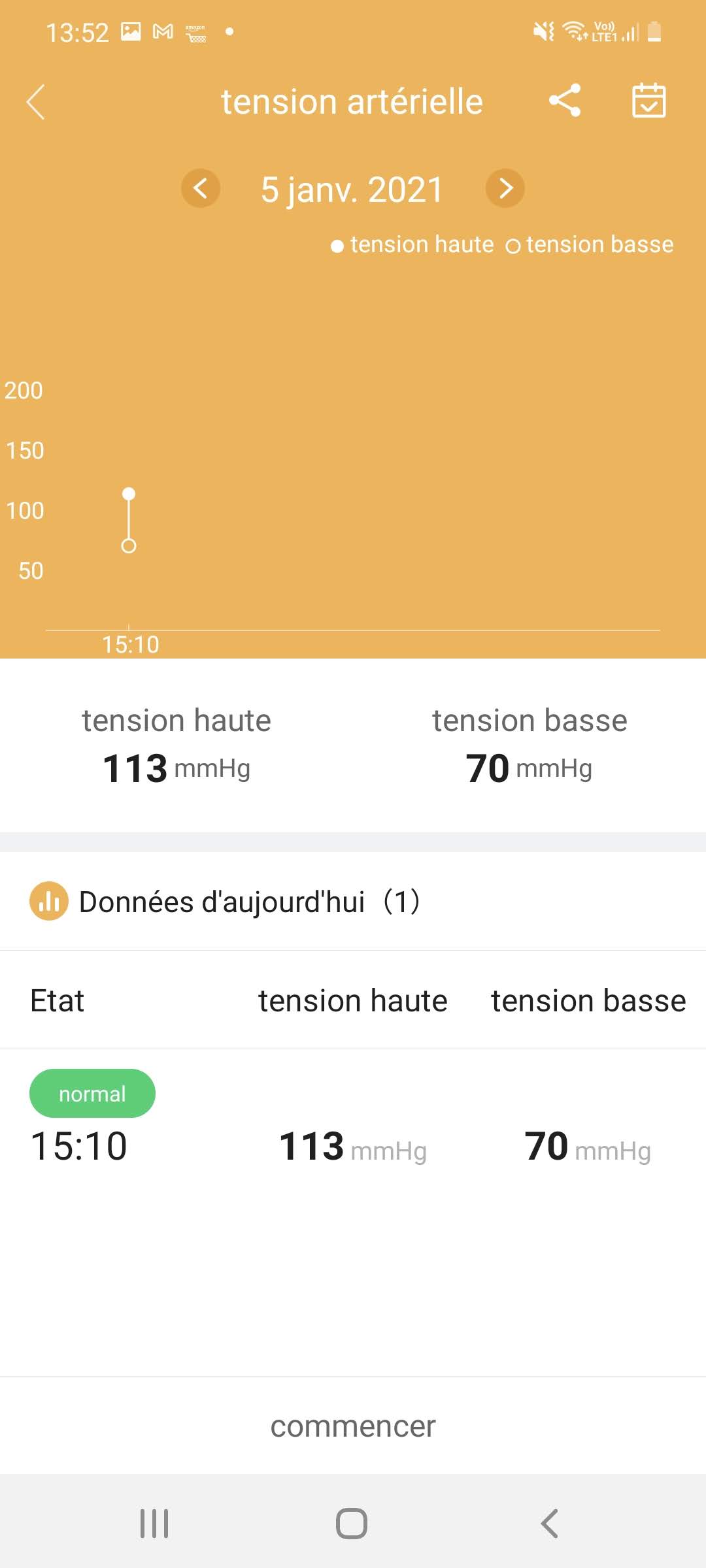Viewport: 706px width, 1568px height.
Task: Share the blood pressure data
Action: point(565,101)
